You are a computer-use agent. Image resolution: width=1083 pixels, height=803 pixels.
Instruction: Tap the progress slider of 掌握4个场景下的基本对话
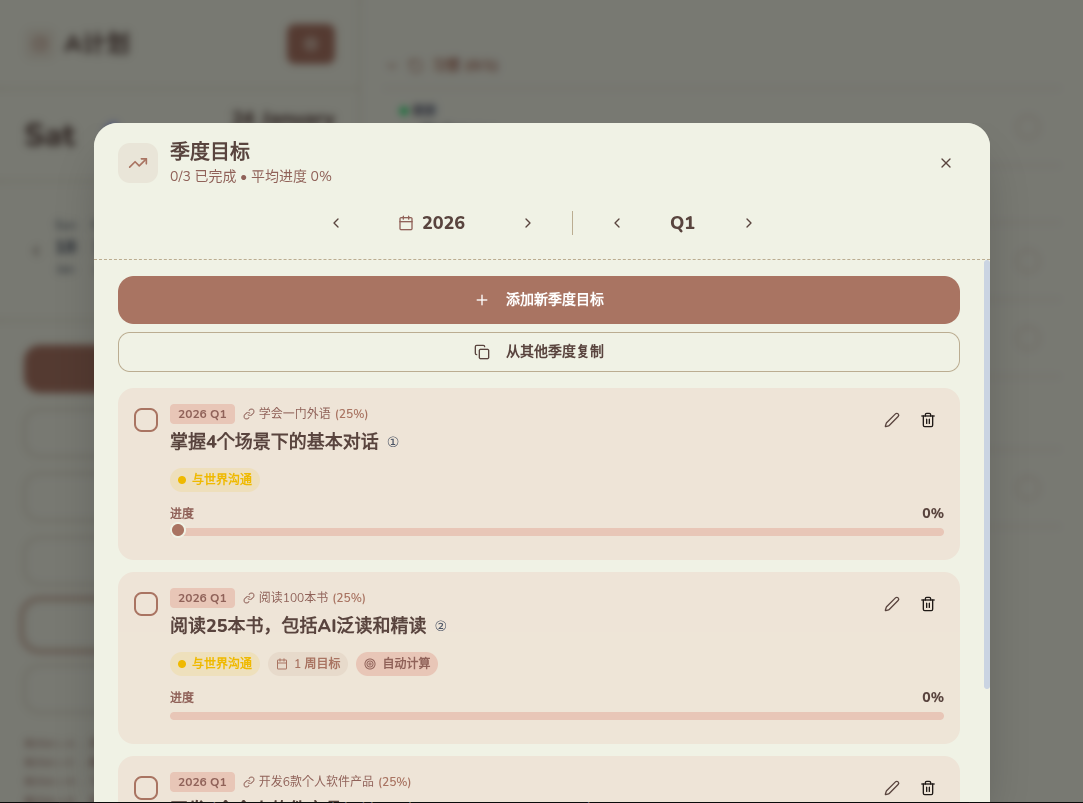(556, 531)
